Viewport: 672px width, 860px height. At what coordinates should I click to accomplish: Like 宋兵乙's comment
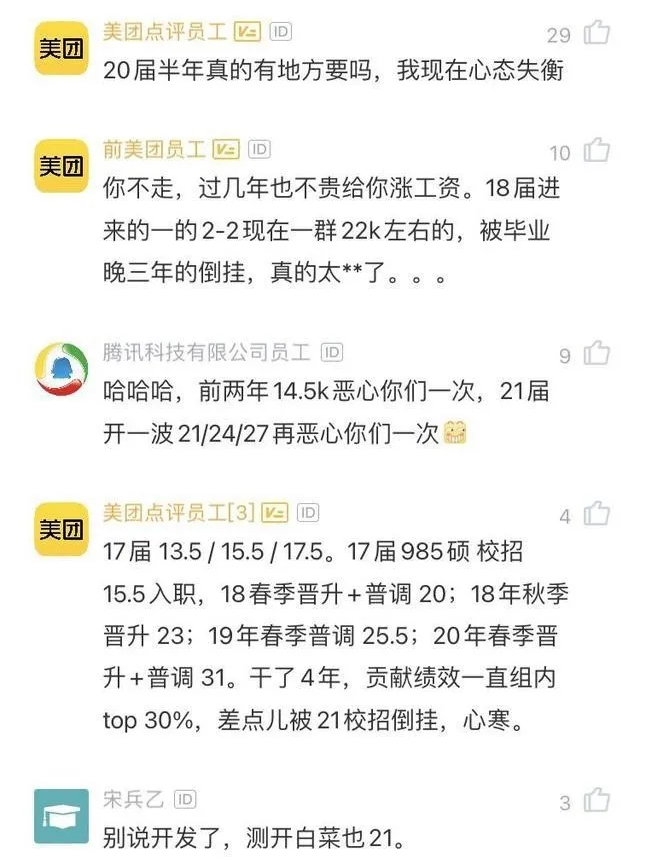tap(597, 801)
